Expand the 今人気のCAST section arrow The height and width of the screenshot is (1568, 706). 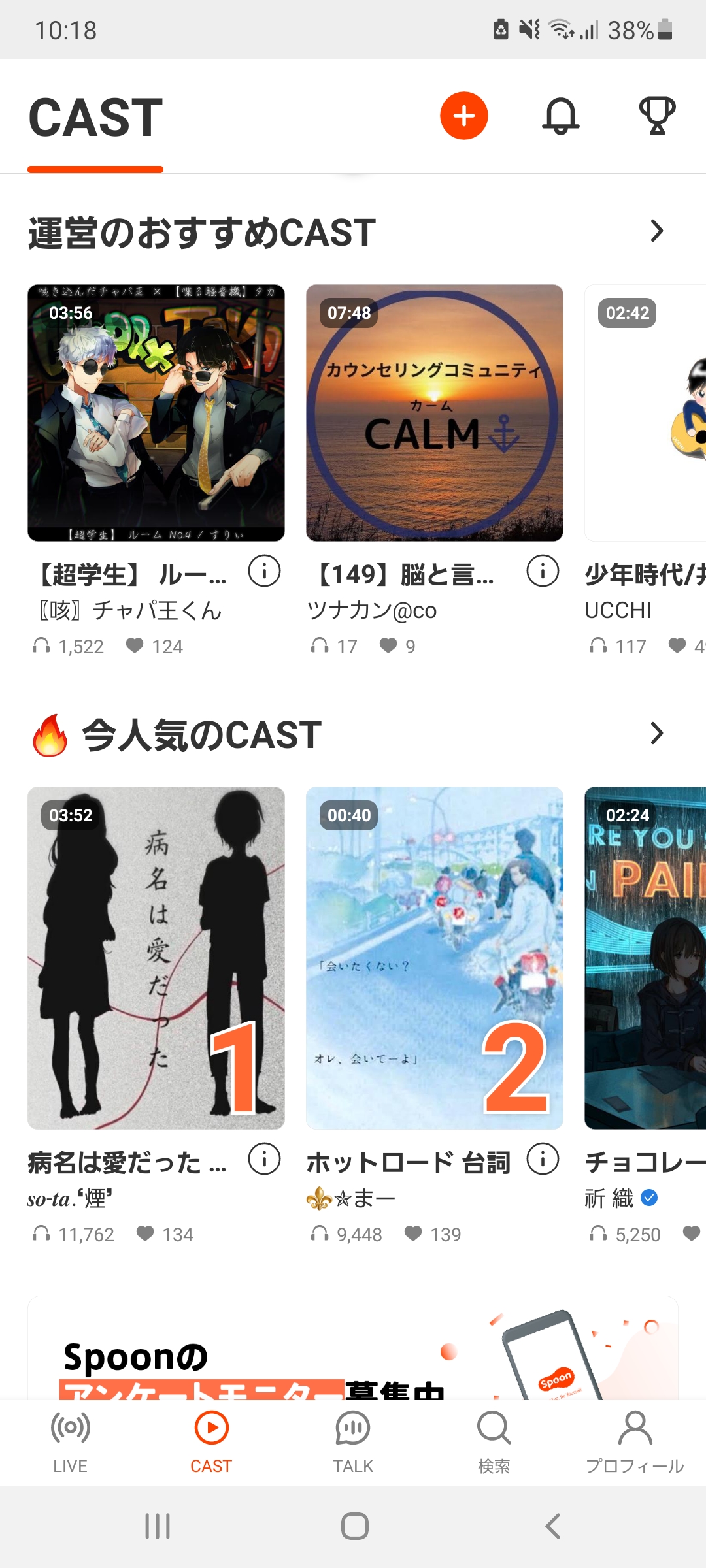656,734
